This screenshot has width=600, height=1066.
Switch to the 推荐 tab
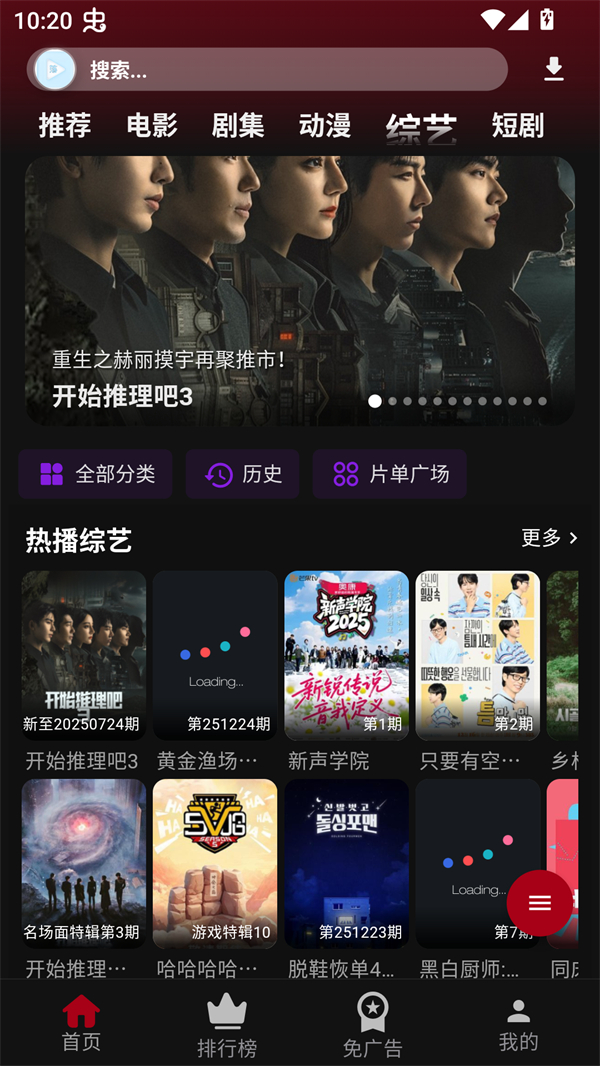(x=65, y=125)
